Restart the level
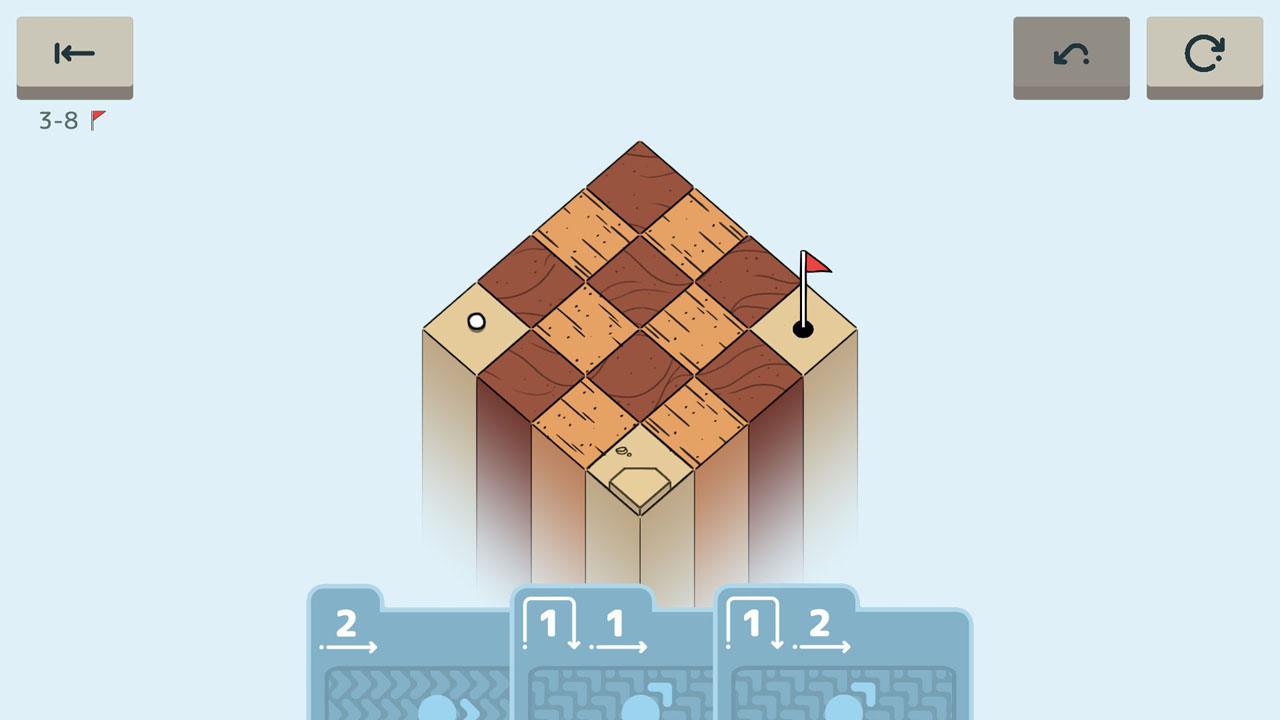 1204,55
